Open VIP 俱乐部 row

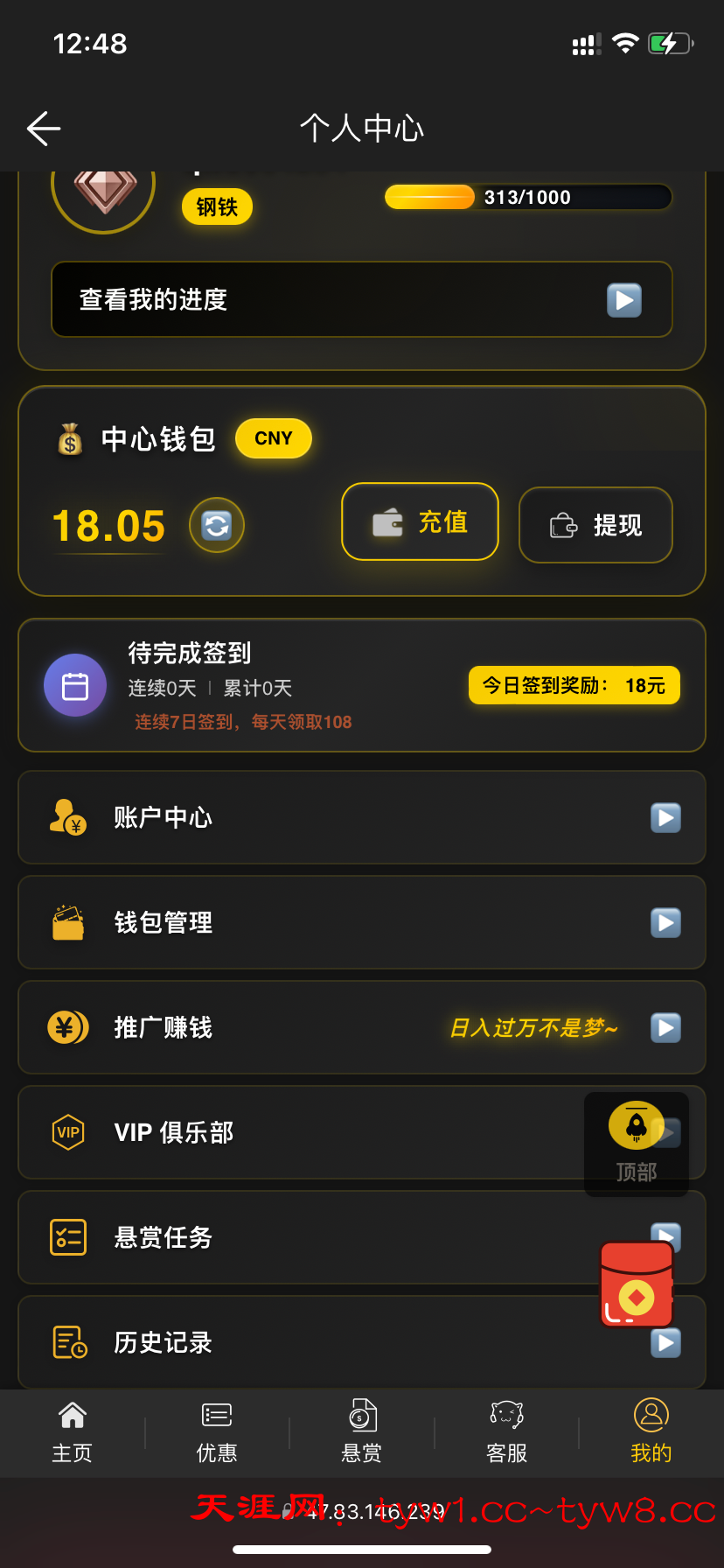[306, 1132]
